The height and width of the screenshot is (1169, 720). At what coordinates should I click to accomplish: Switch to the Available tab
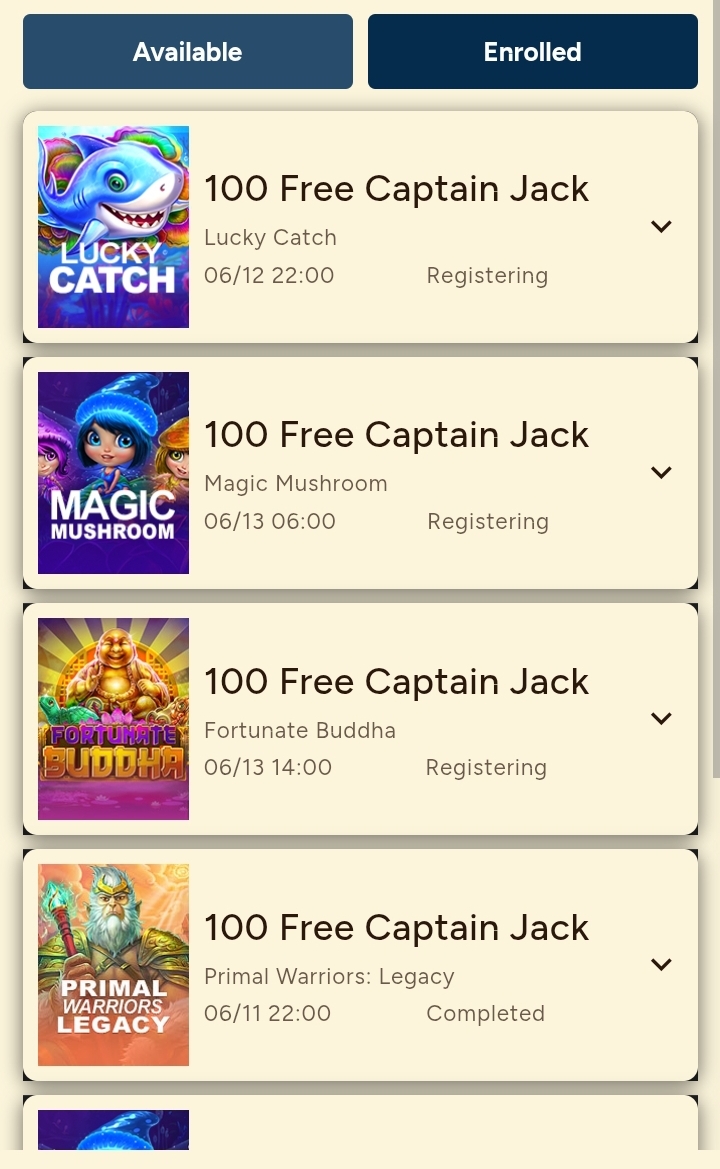(x=188, y=51)
